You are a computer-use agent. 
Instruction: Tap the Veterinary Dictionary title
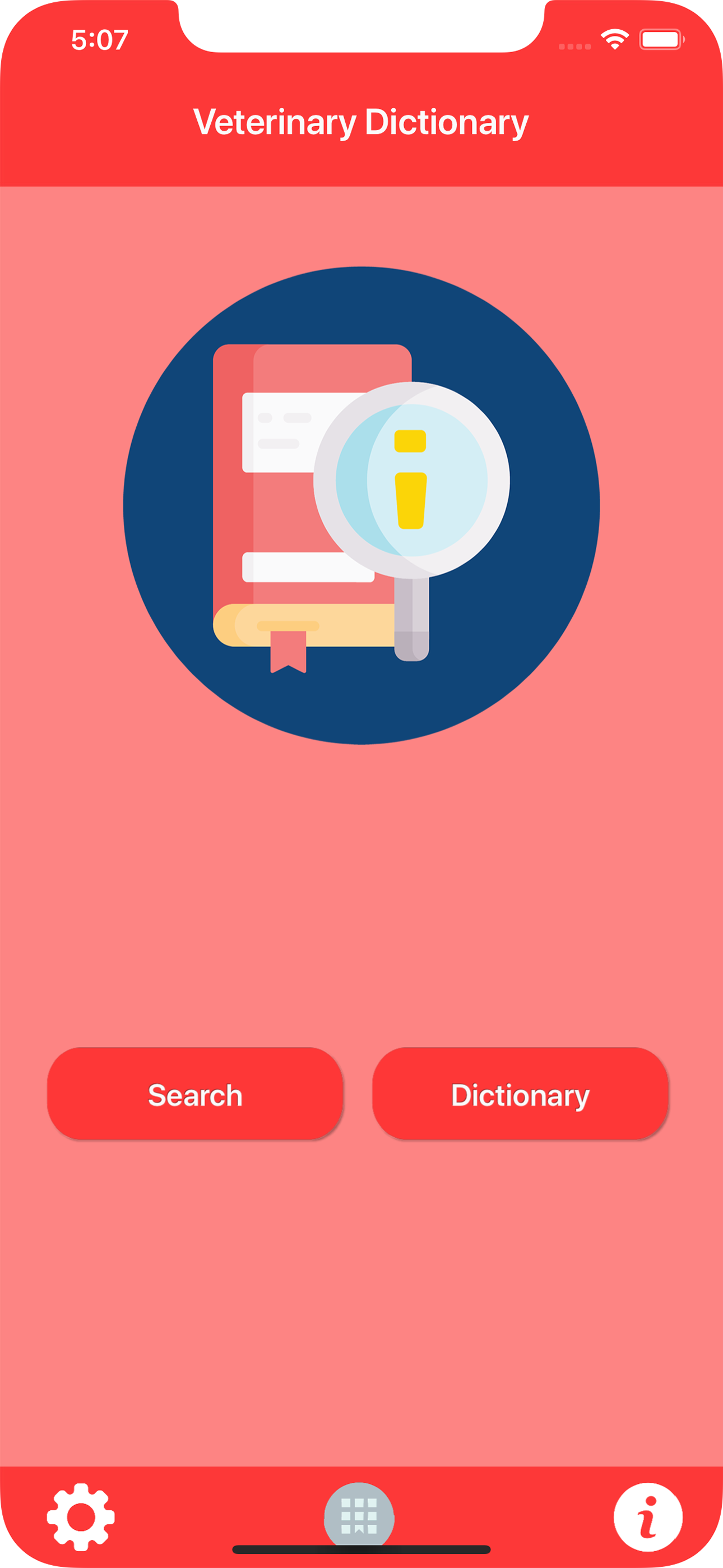[x=361, y=121]
